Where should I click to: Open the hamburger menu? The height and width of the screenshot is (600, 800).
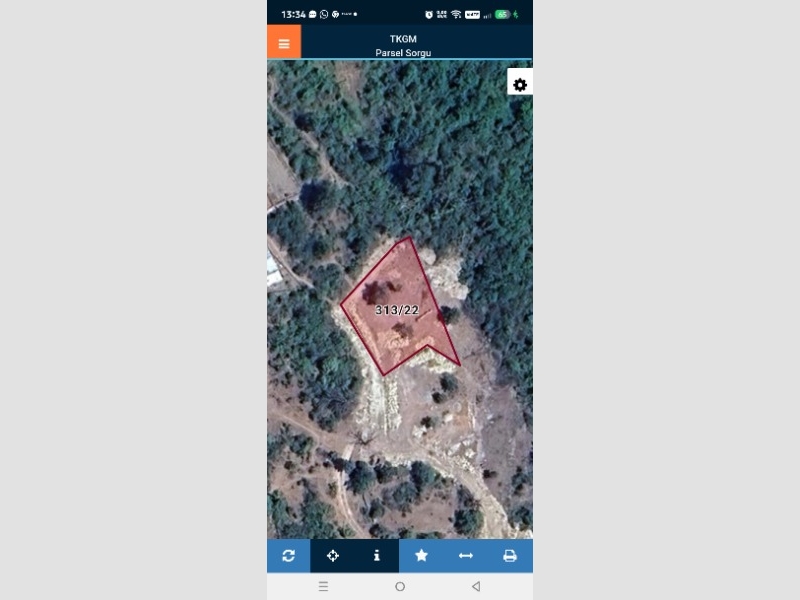pos(284,43)
